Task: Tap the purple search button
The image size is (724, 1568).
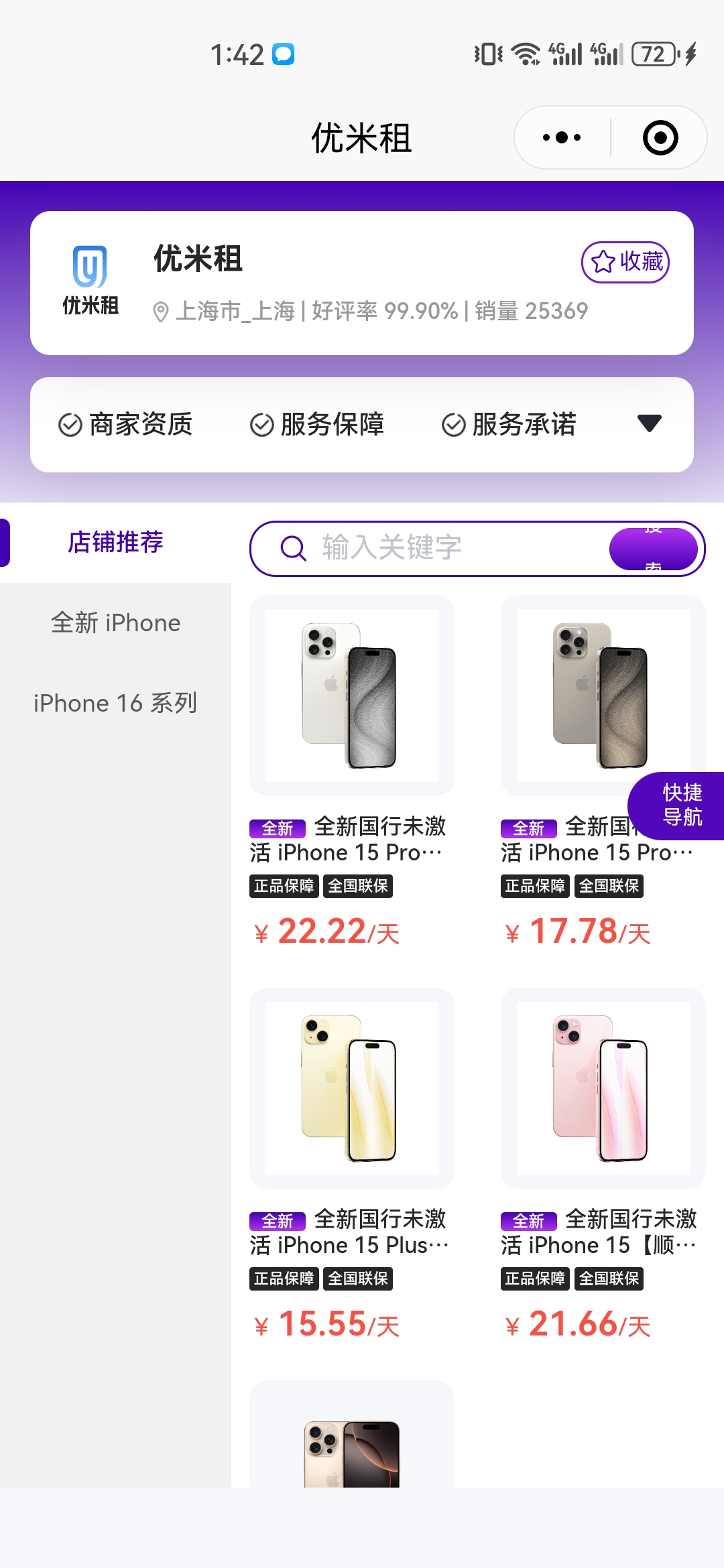Action: [654, 549]
